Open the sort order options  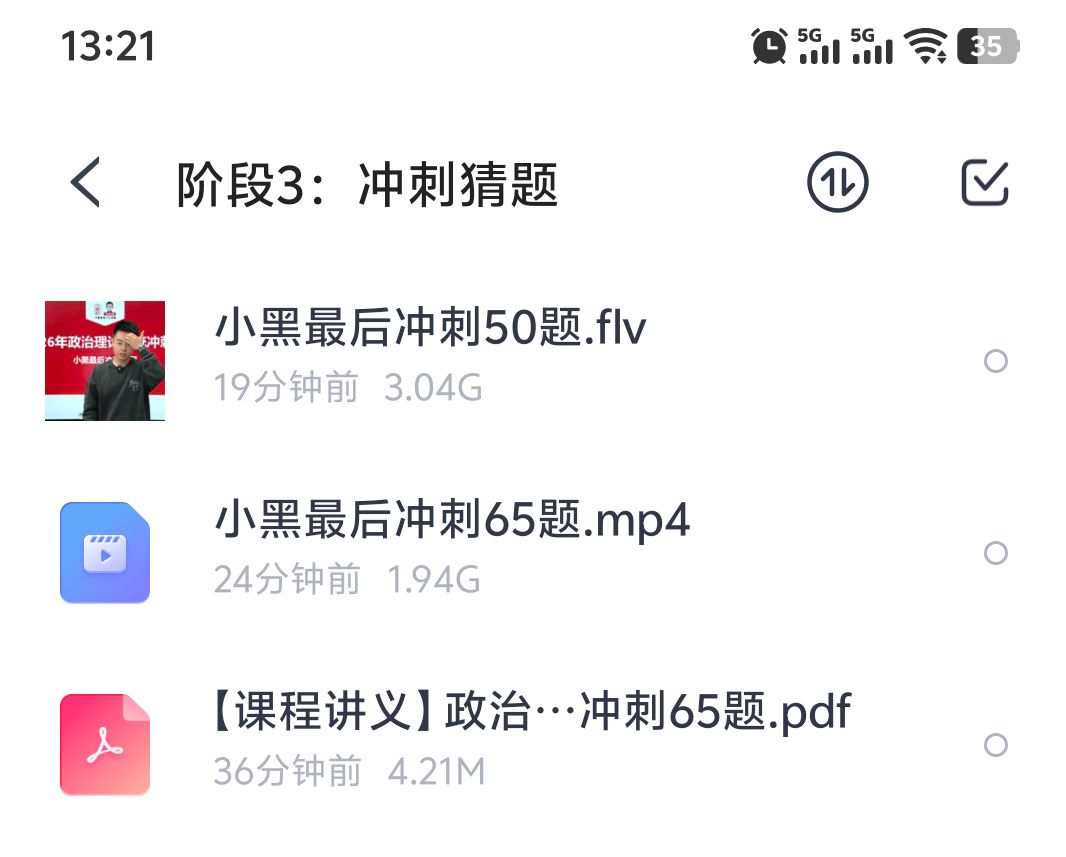(x=837, y=183)
